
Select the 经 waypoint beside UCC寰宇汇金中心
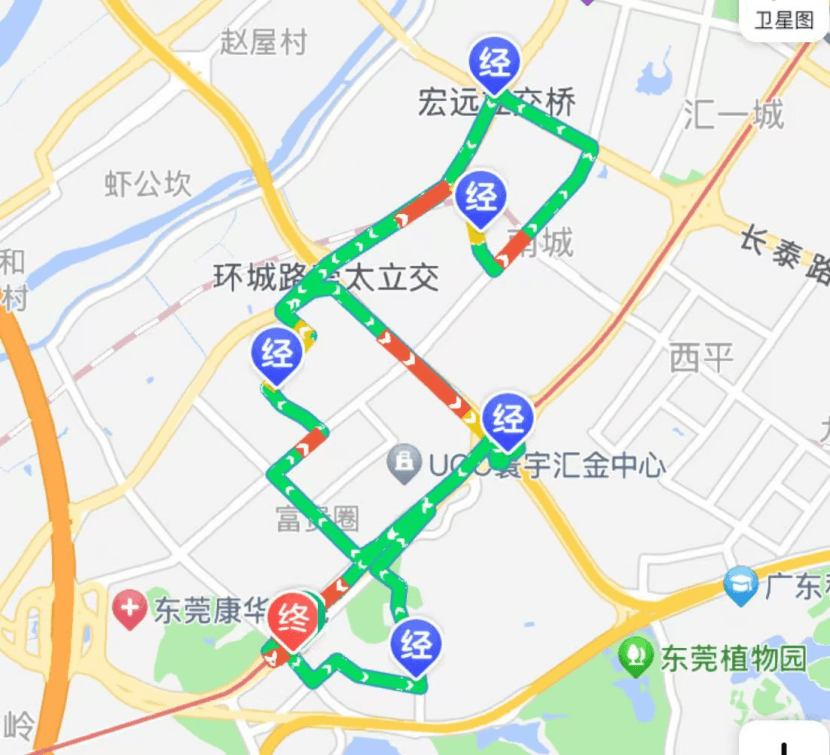(509, 416)
